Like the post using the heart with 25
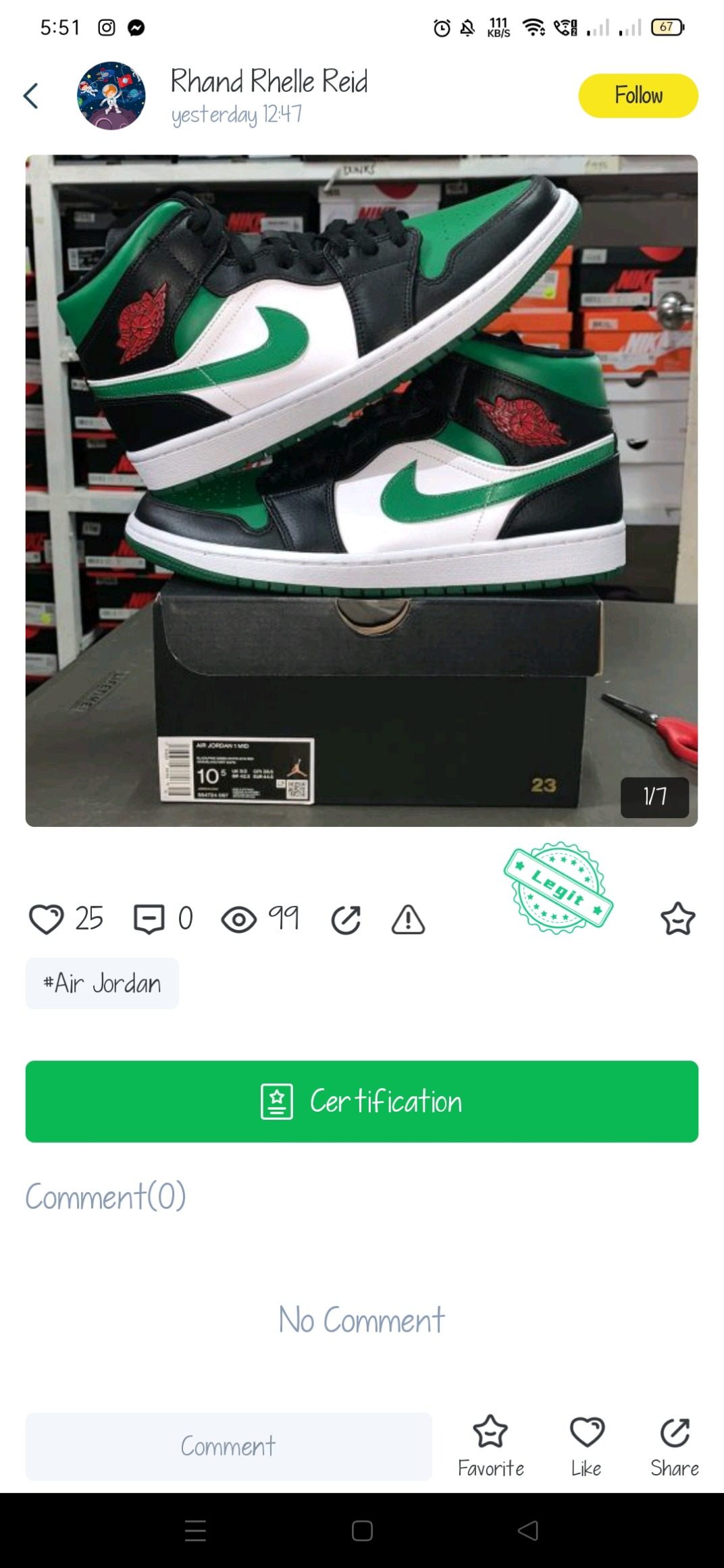Image resolution: width=724 pixels, height=1568 pixels. click(47, 919)
